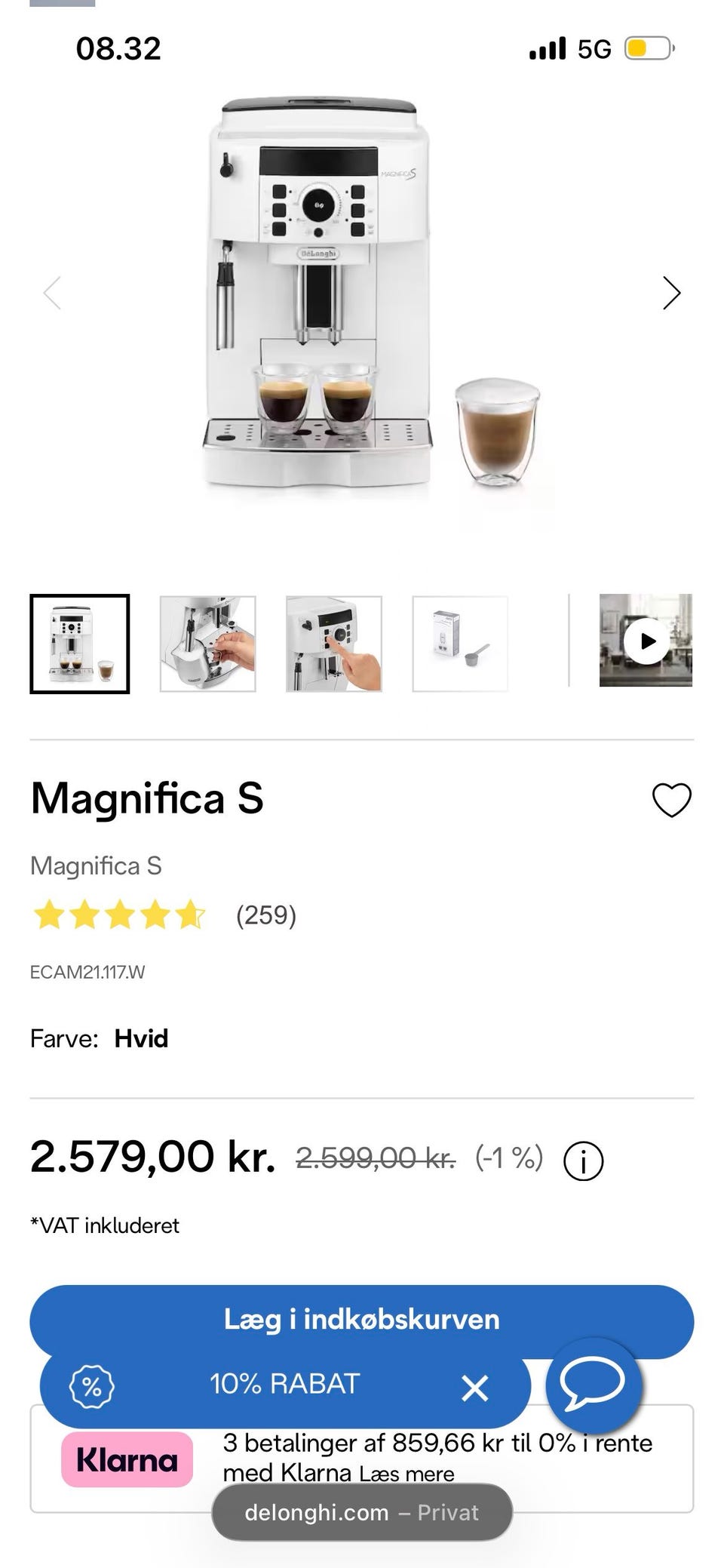
Task: Play the product video thumbnail
Action: 646,641
